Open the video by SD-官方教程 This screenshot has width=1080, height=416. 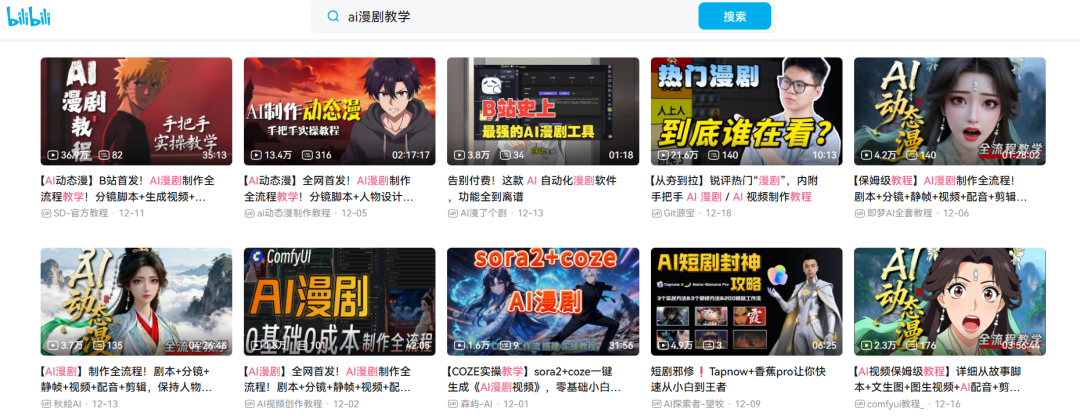136,110
